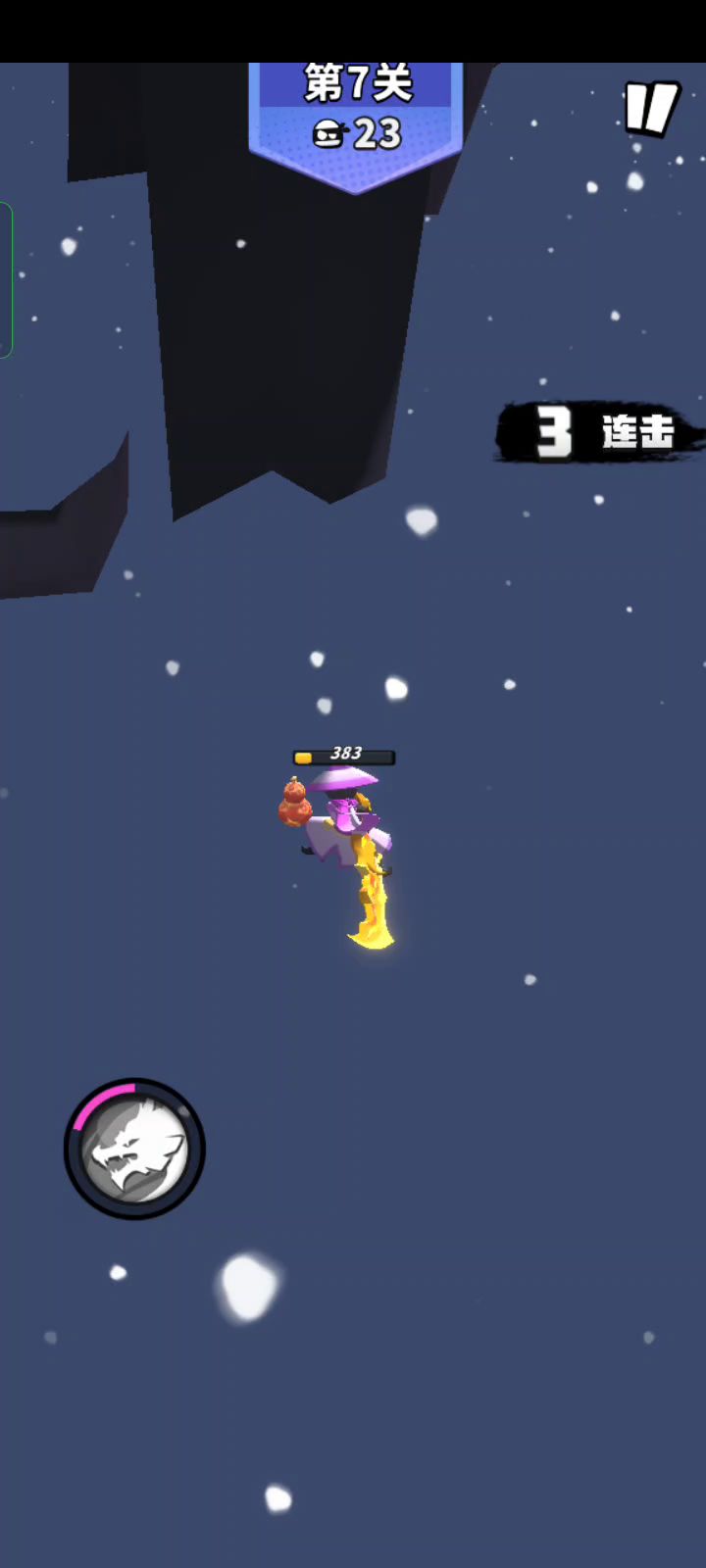Activate the wolf skill button

[134, 1149]
